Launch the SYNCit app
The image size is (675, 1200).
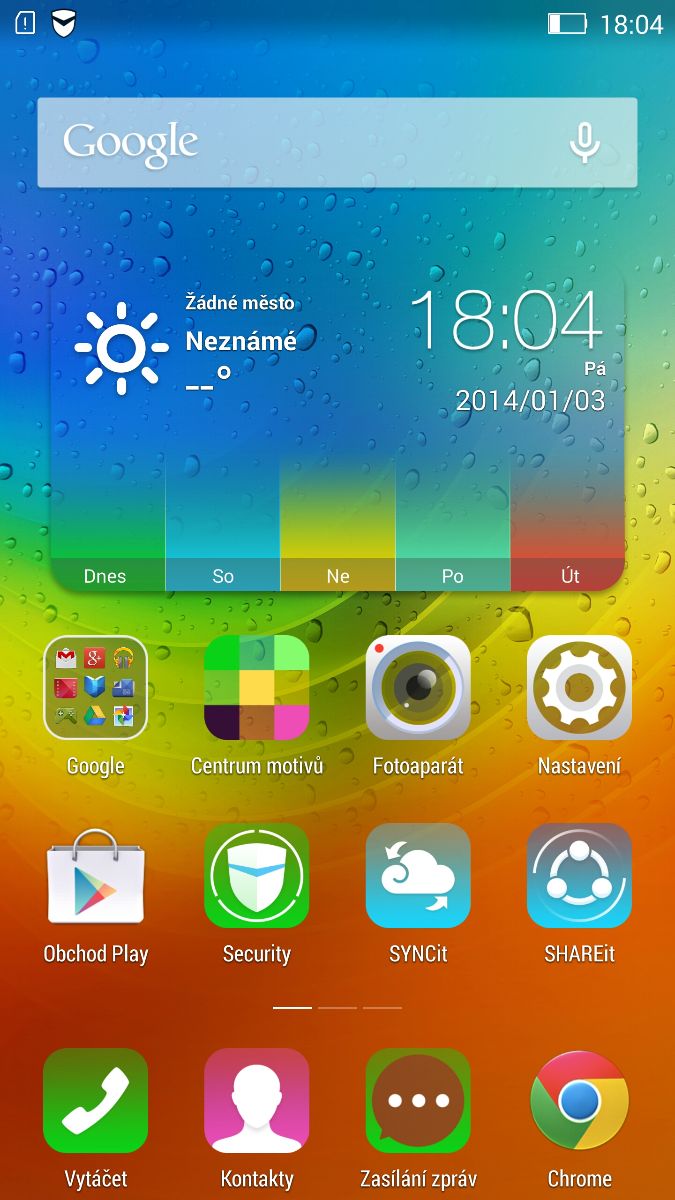pos(418,876)
